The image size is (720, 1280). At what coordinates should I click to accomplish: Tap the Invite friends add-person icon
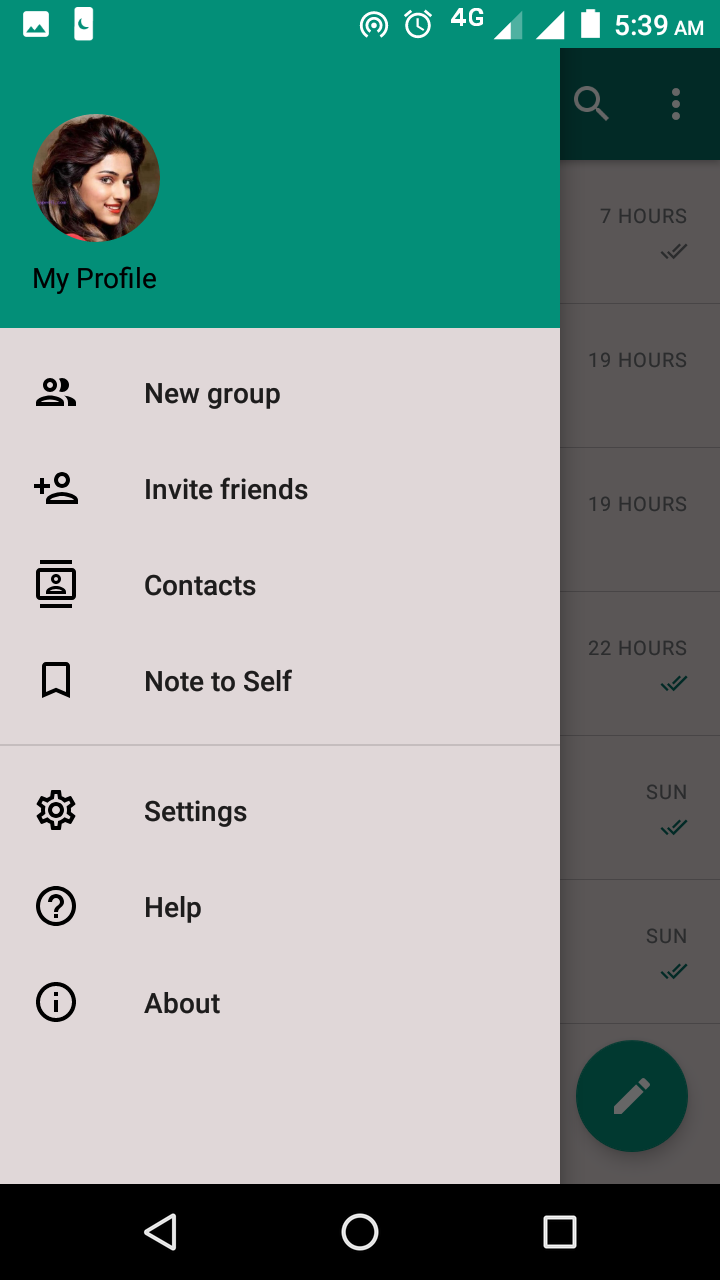(55, 488)
